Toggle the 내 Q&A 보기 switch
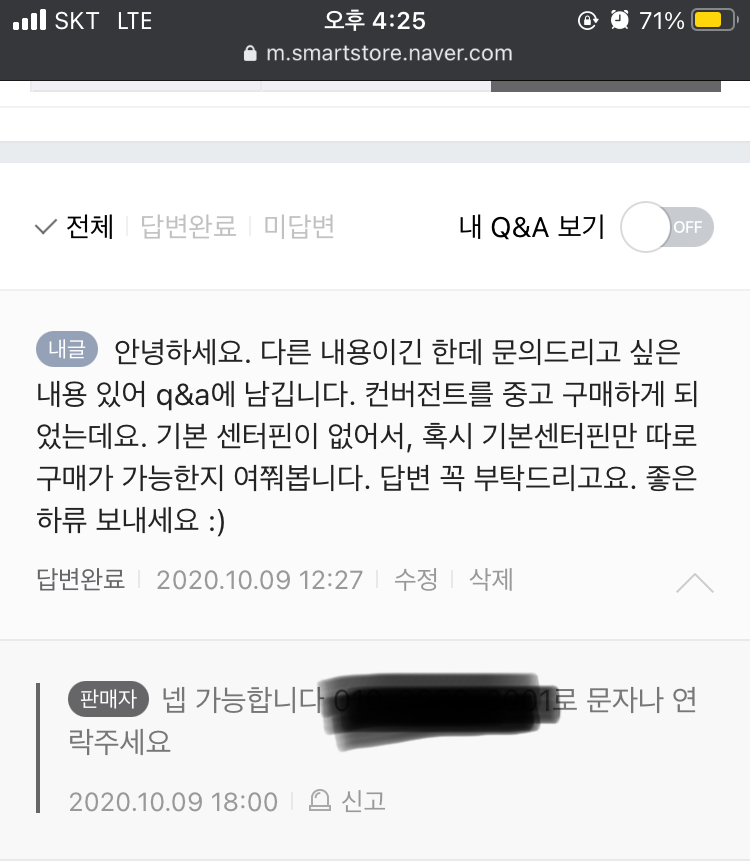Image resolution: width=750 pixels, height=861 pixels. [x=666, y=227]
